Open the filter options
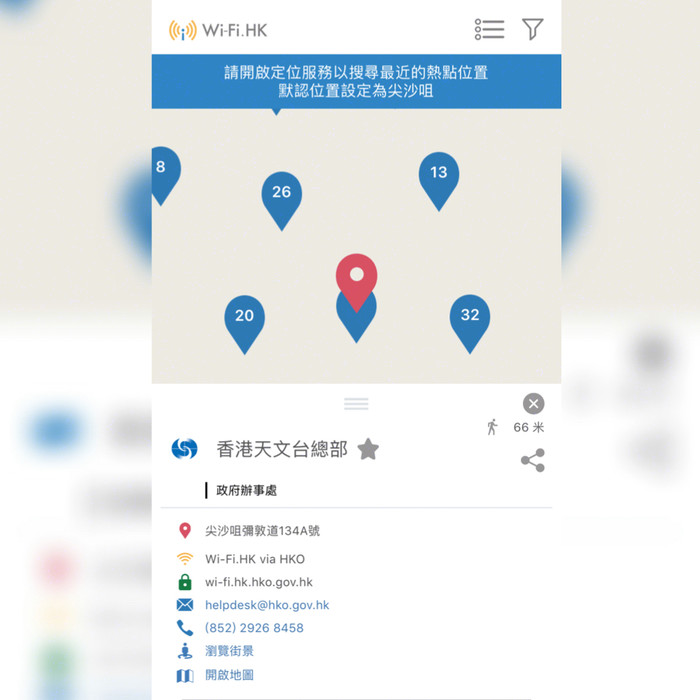The height and width of the screenshot is (700, 700). click(x=533, y=29)
